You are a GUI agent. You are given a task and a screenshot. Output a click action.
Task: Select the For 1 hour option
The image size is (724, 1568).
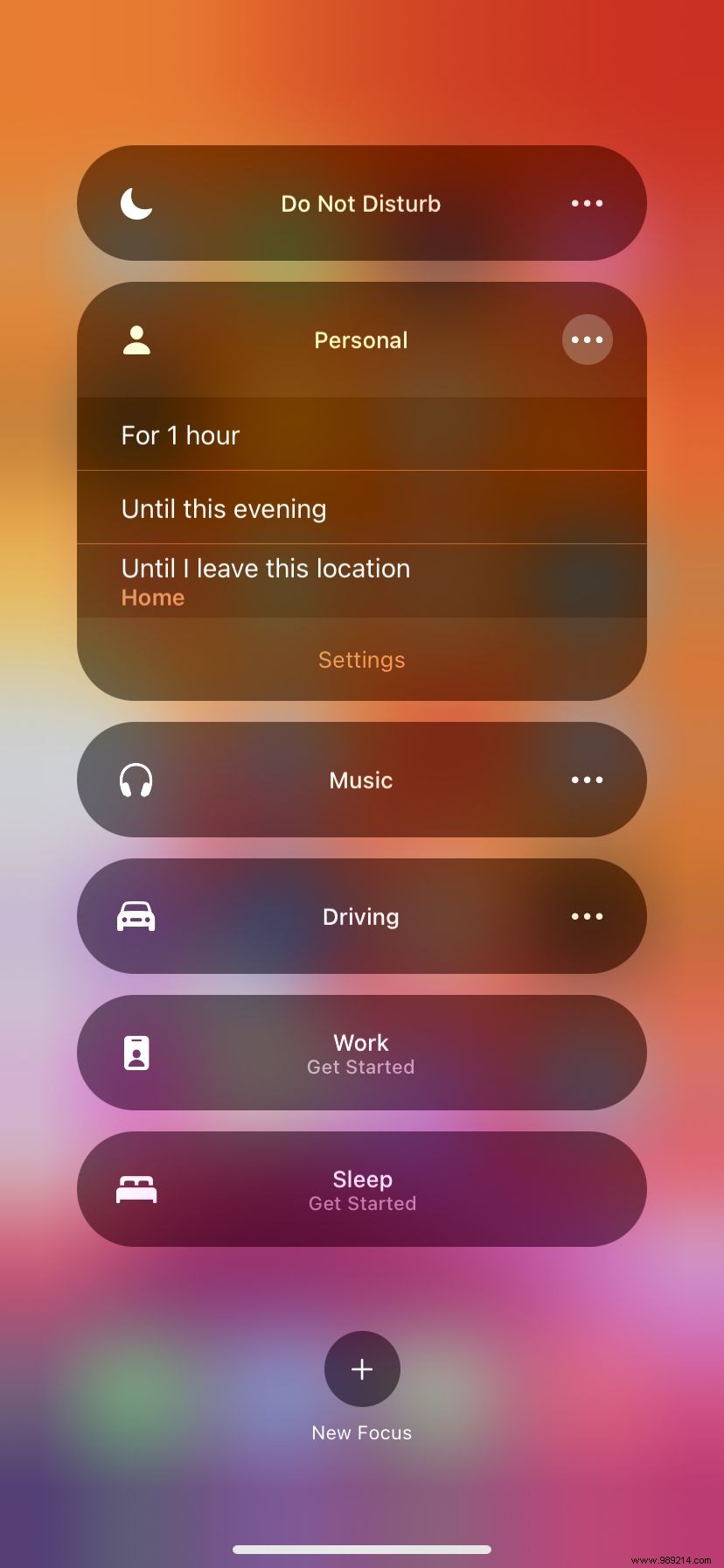pyautogui.click(x=361, y=434)
